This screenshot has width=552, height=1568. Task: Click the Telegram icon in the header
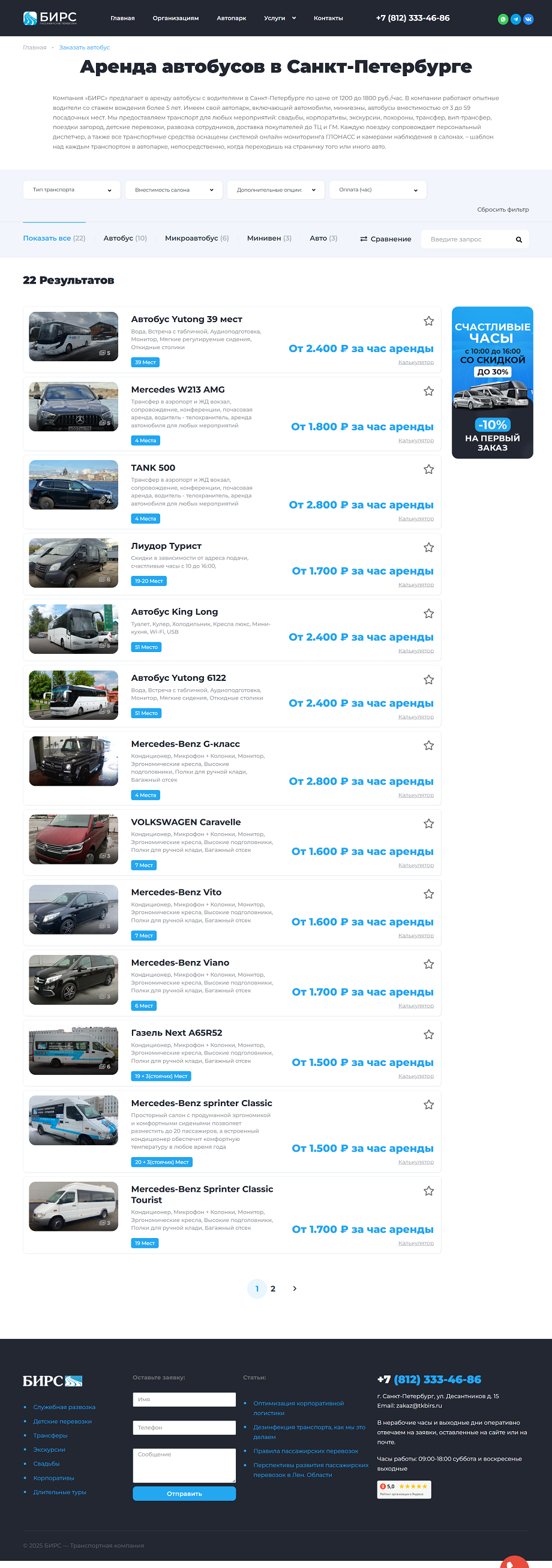pos(515,19)
